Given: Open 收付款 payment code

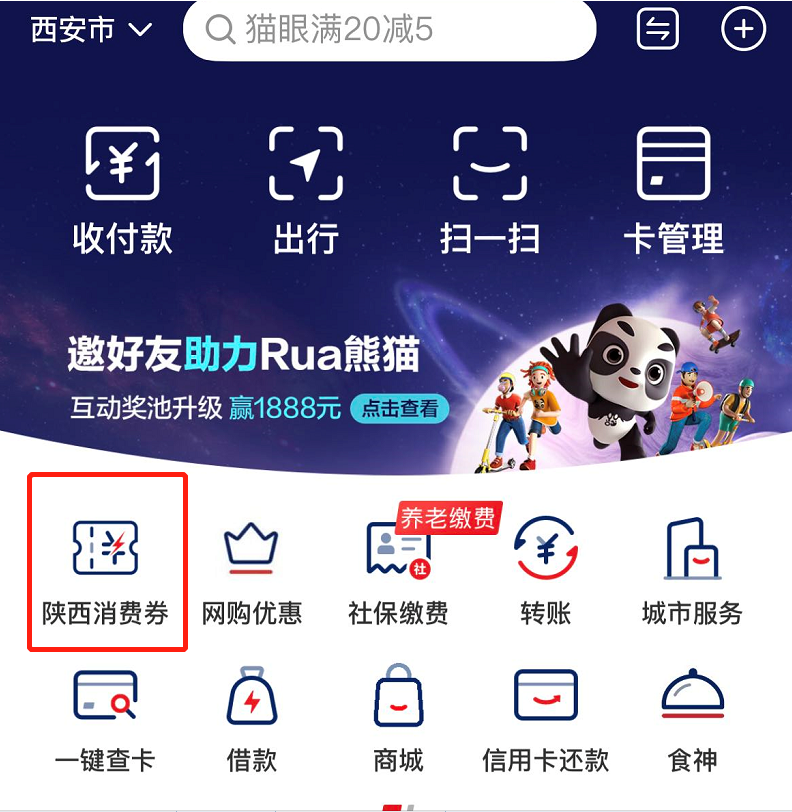Looking at the screenshot, I should (122, 188).
